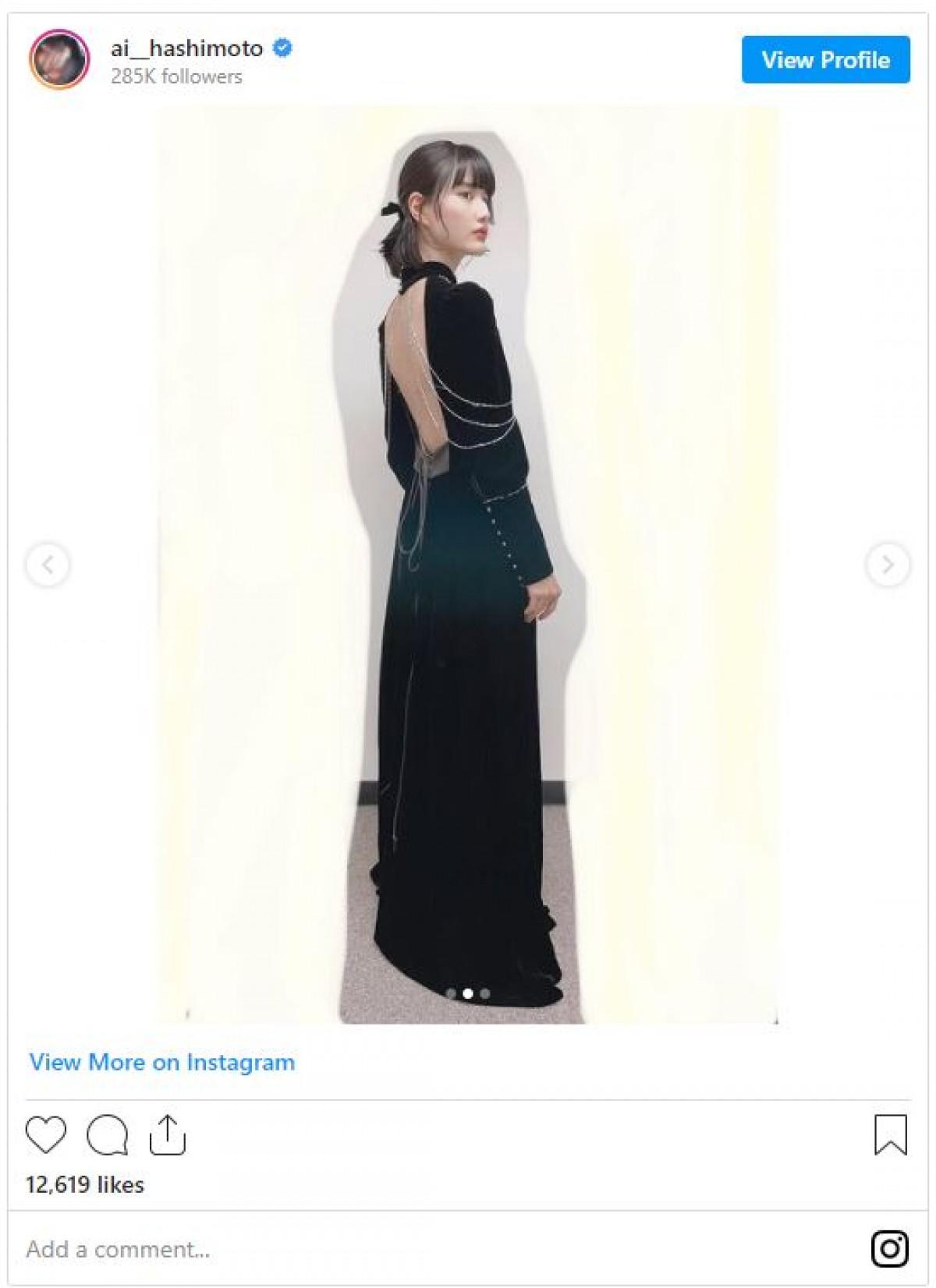The height and width of the screenshot is (1288, 936).
Task: Go to the next photo in carousel
Action: [888, 564]
